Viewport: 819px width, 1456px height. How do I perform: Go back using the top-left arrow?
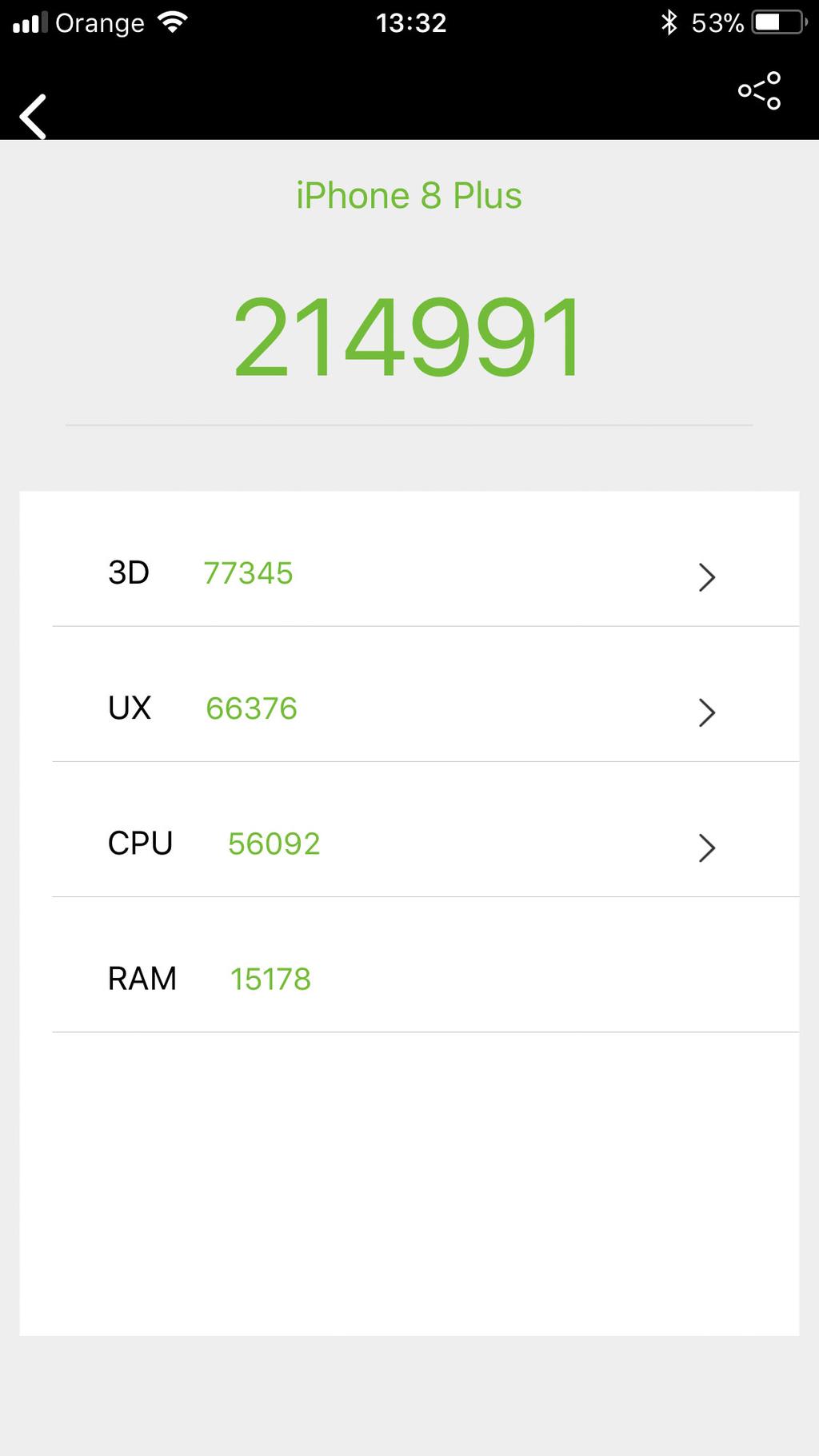click(x=33, y=117)
